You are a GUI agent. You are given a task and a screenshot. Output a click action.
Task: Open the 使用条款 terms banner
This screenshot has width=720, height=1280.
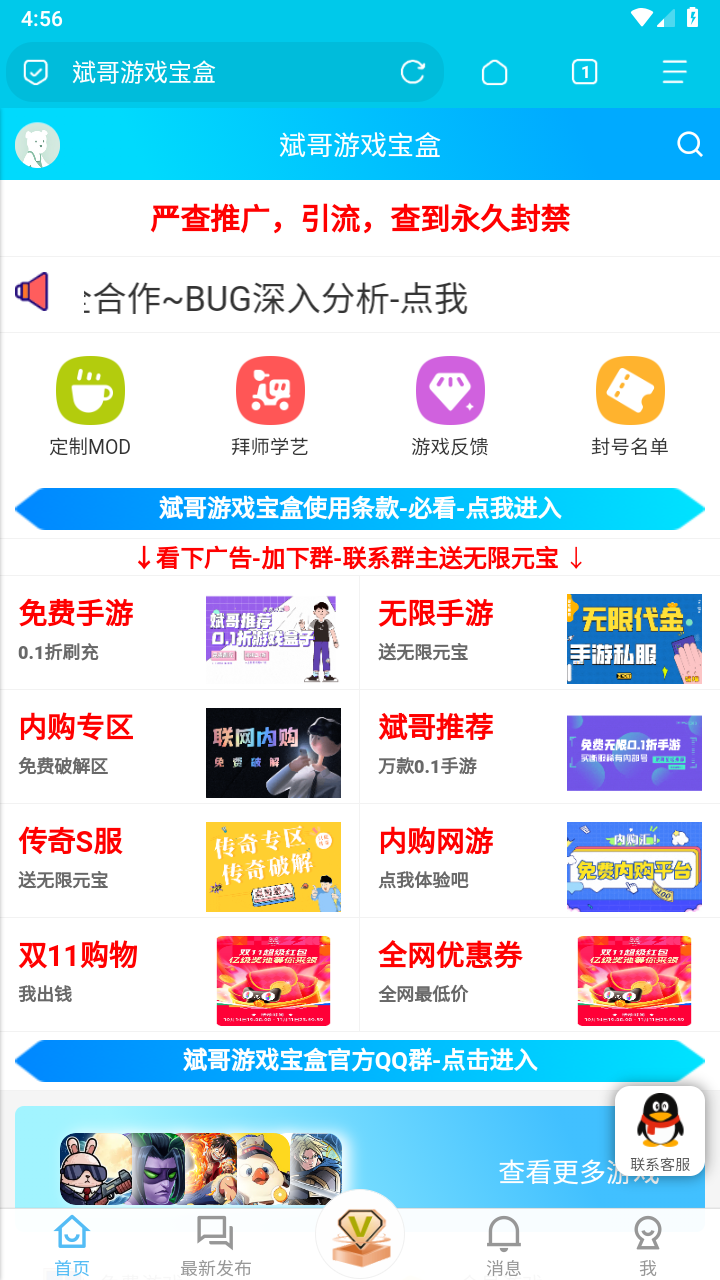[x=360, y=508]
